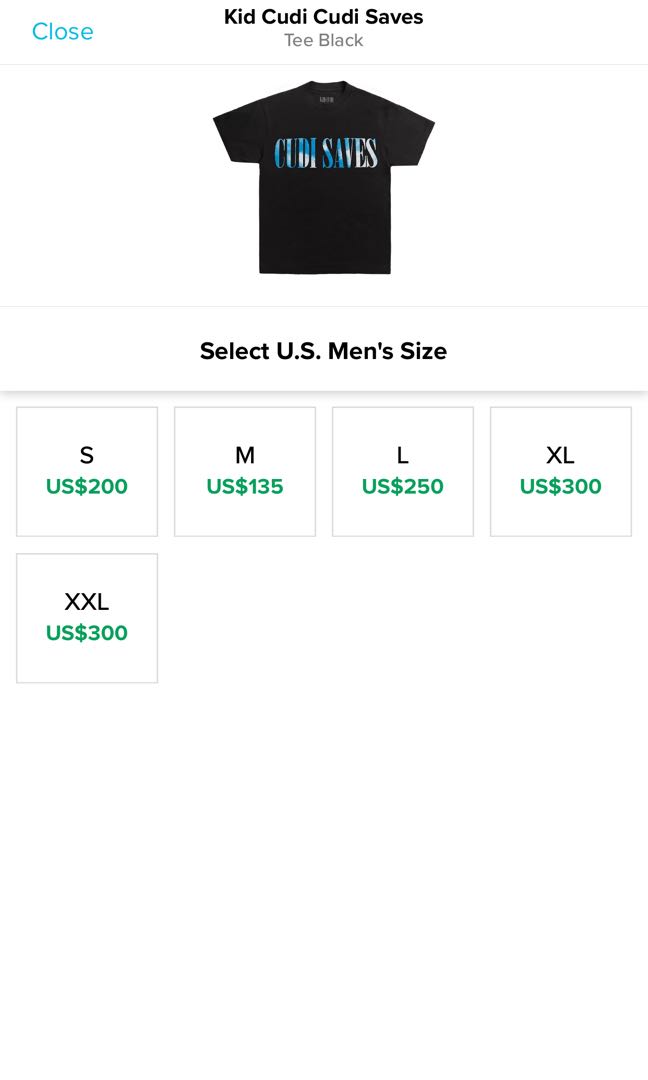Select the XL size option

[x=561, y=472]
